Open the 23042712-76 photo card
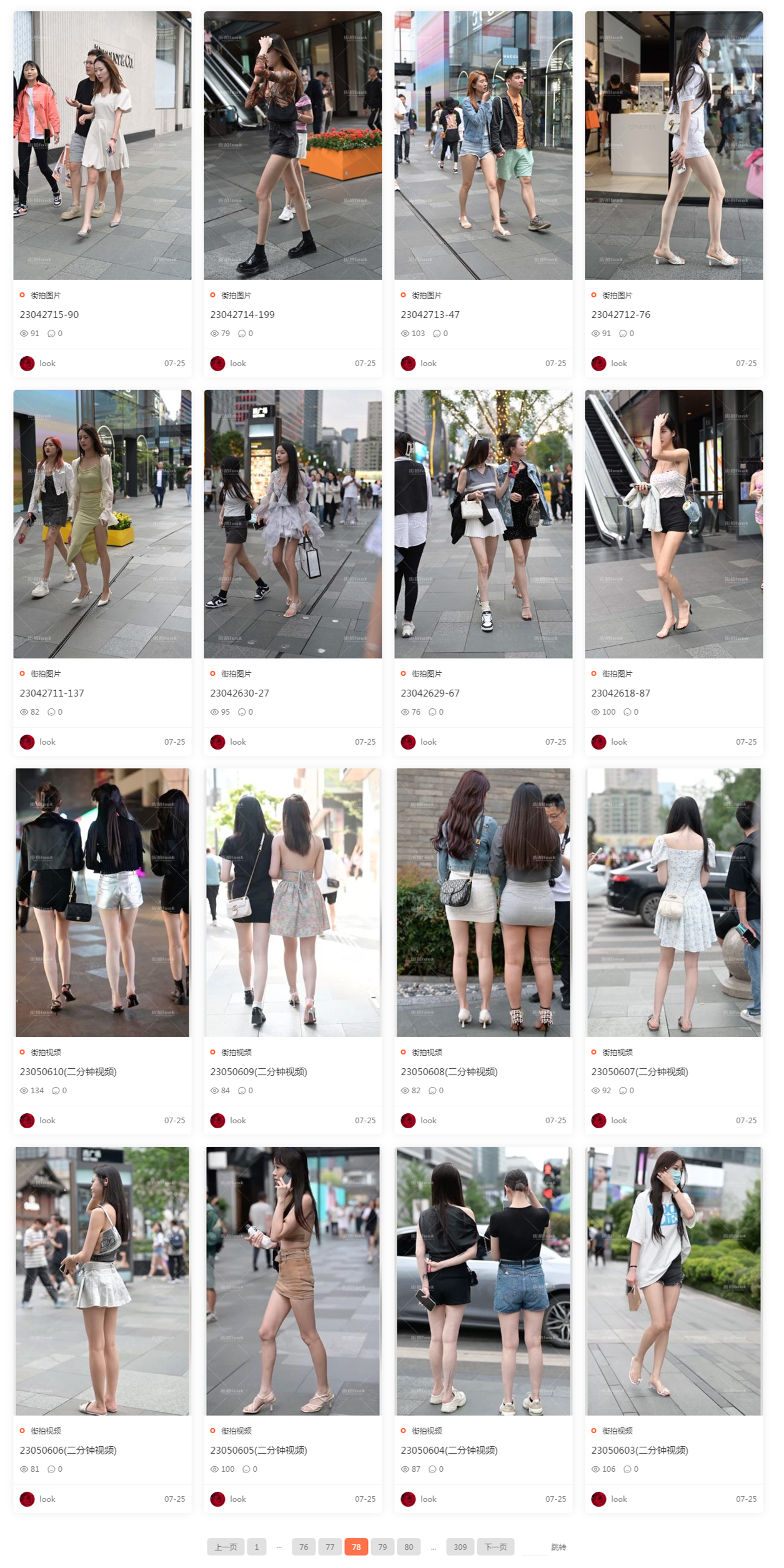Viewport: 784px width, 1568px height. tap(673, 145)
